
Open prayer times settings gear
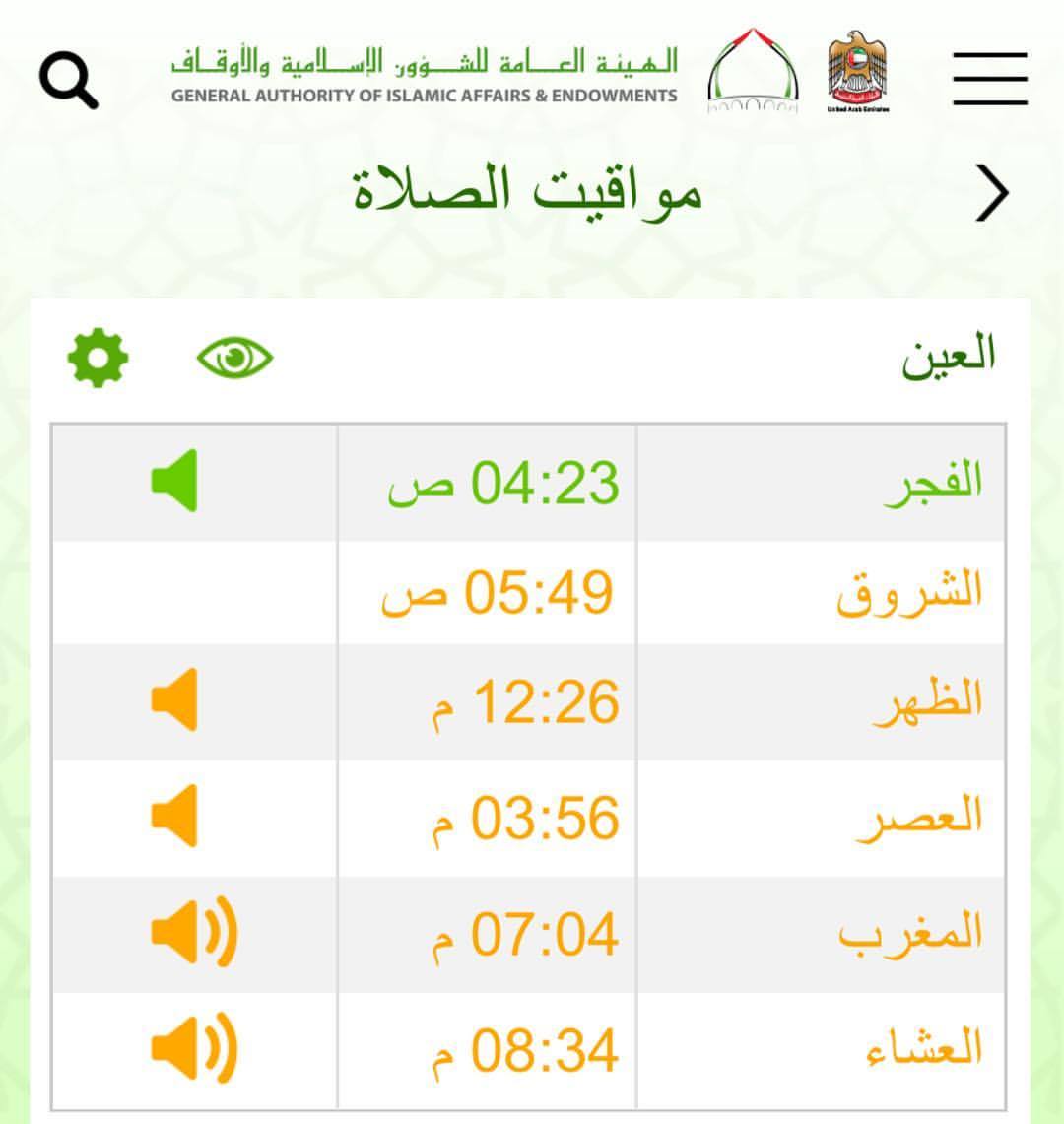[99, 358]
